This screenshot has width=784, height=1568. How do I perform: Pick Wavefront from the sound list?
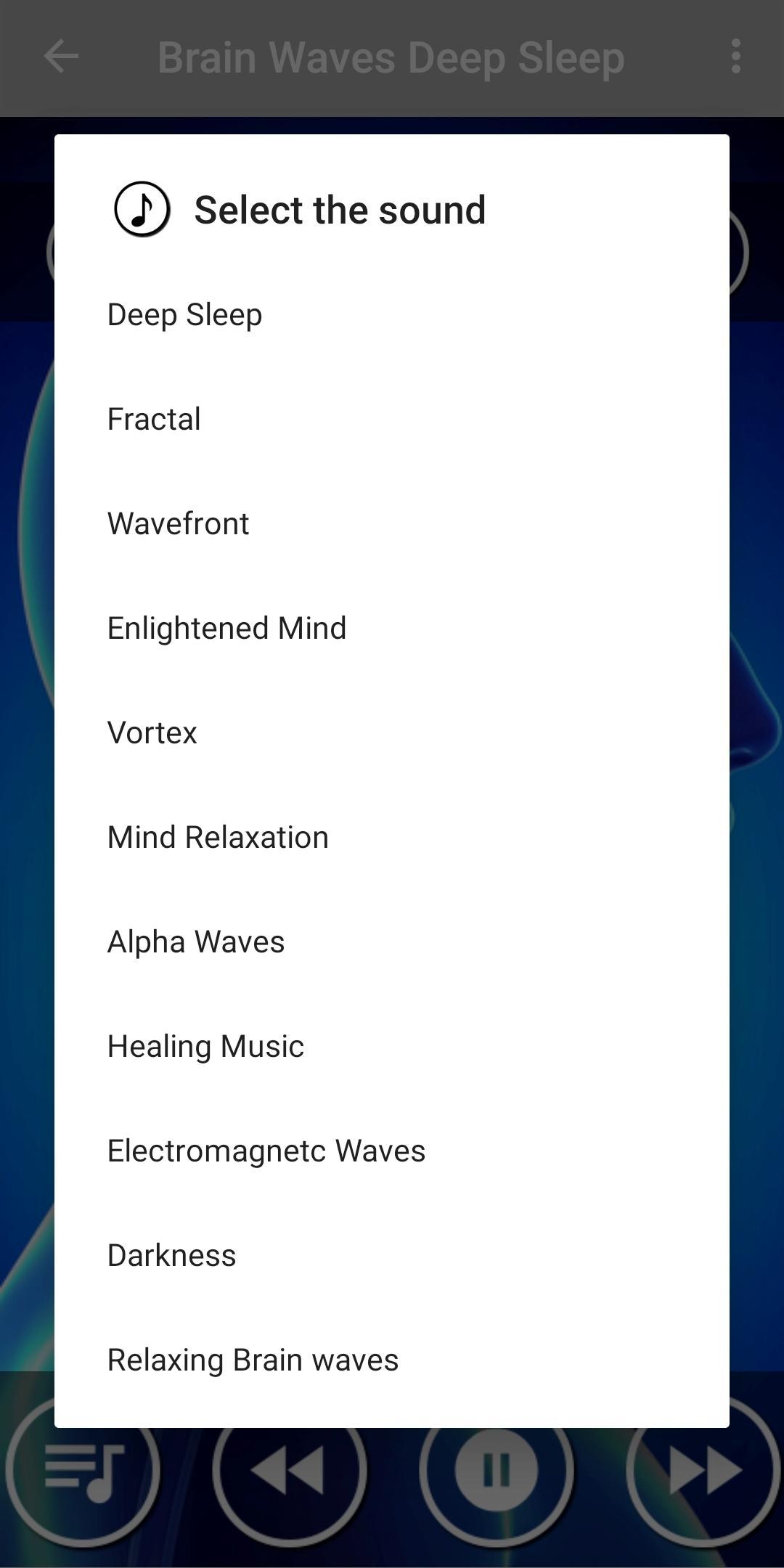pos(178,524)
